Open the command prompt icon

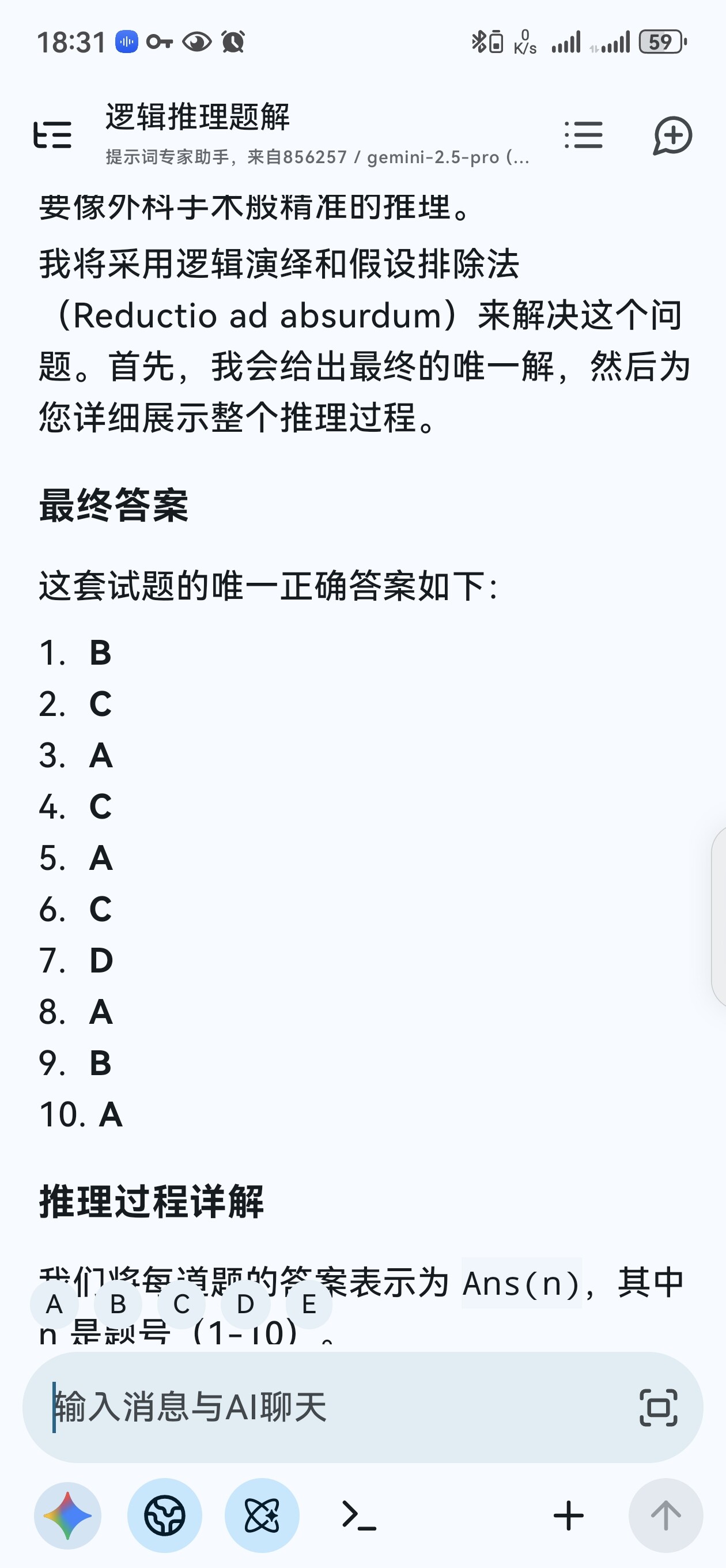[x=359, y=1515]
